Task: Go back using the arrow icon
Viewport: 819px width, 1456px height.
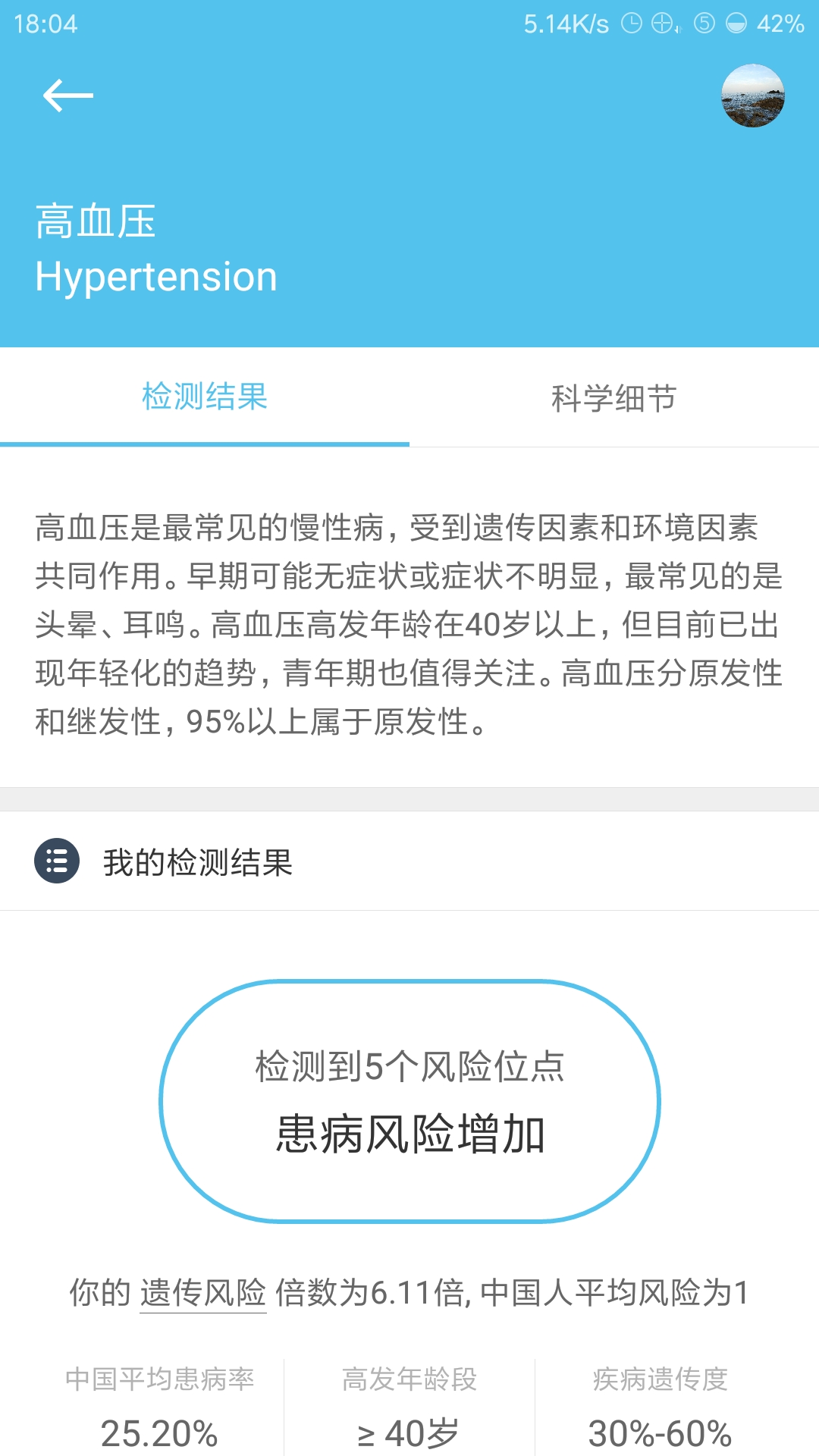Action: point(67,96)
